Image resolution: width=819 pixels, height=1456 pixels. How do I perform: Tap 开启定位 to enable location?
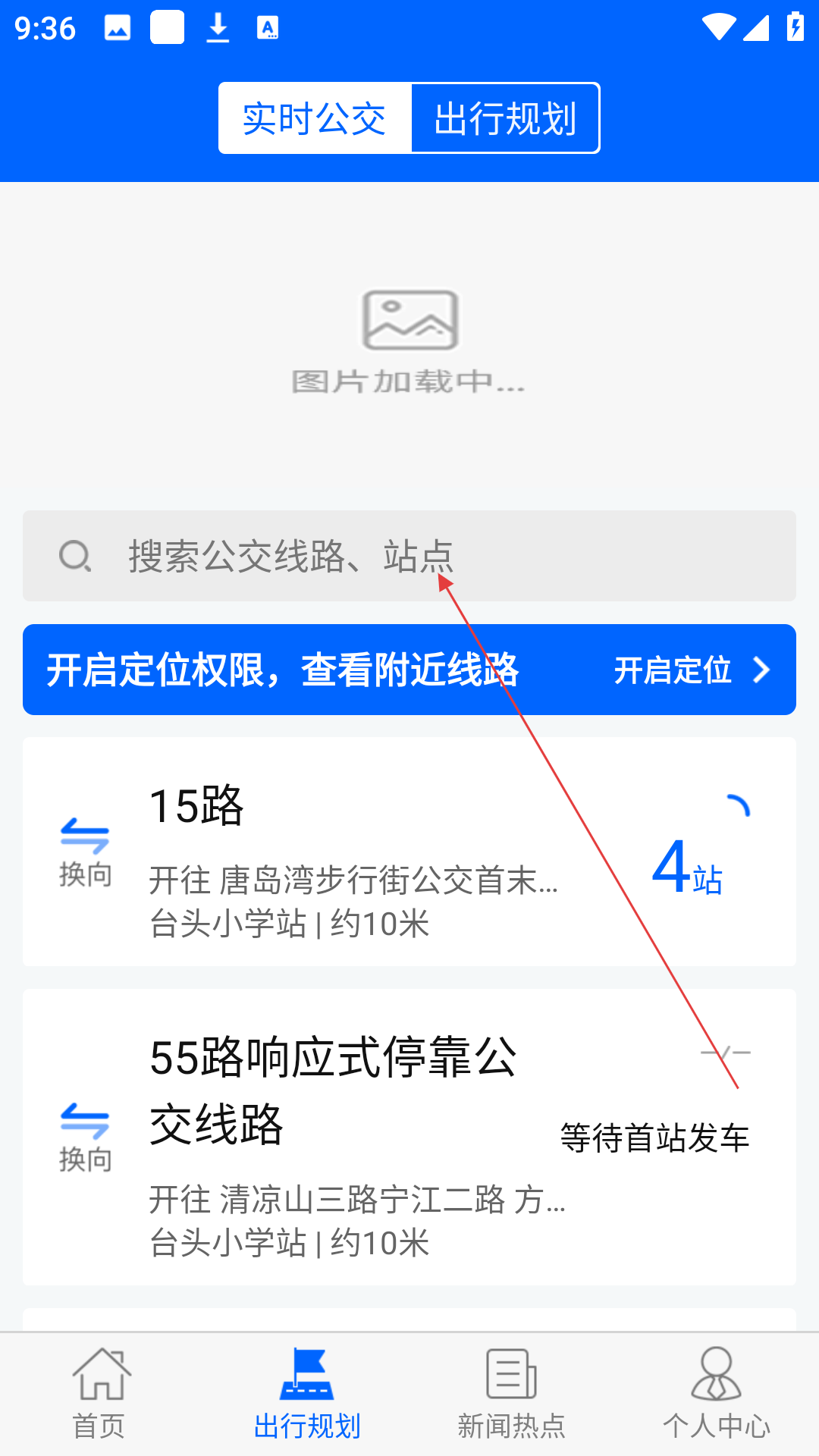[x=690, y=670]
